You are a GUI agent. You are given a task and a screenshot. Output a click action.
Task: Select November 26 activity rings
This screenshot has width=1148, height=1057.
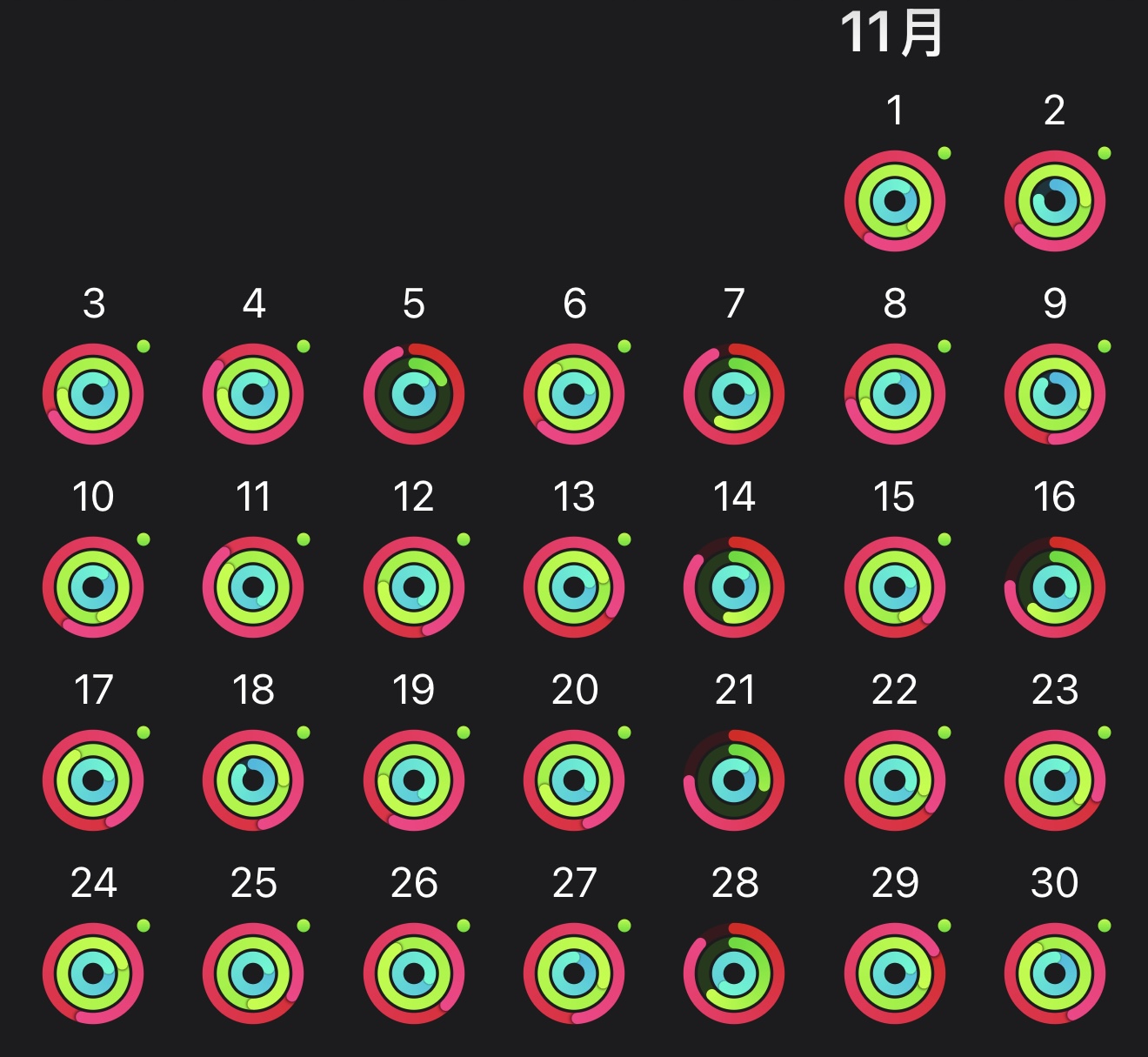[x=414, y=973]
